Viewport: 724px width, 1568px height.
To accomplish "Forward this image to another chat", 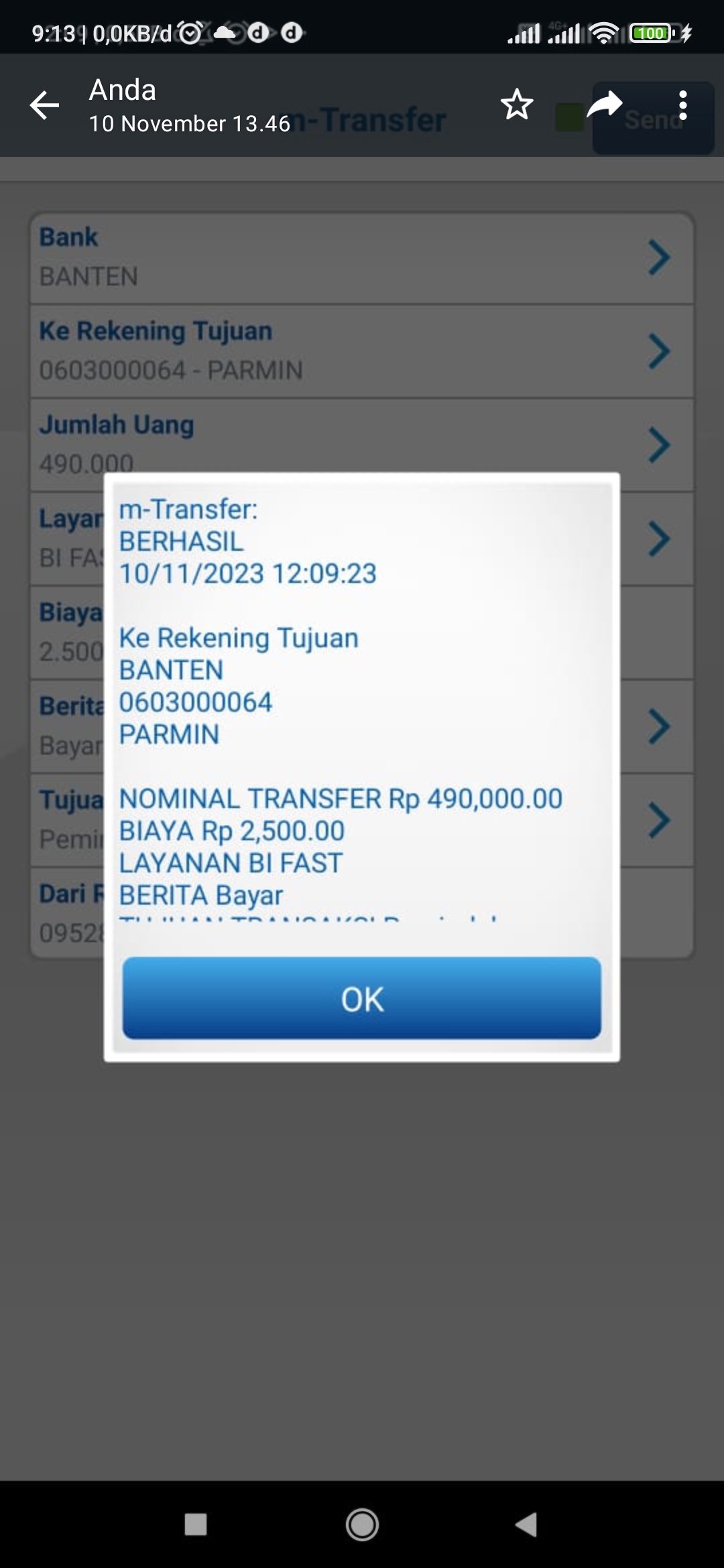I will (604, 105).
